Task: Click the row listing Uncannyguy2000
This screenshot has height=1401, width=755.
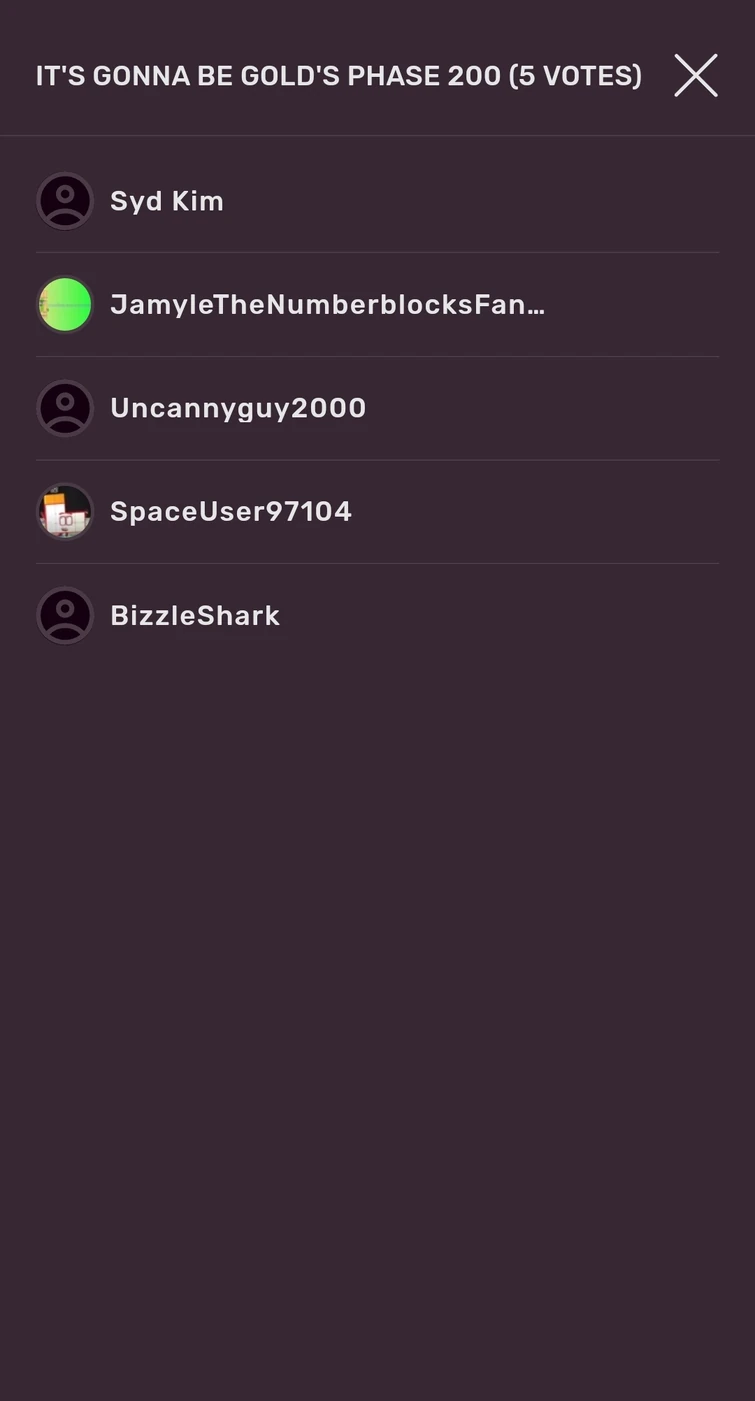Action: point(377,408)
